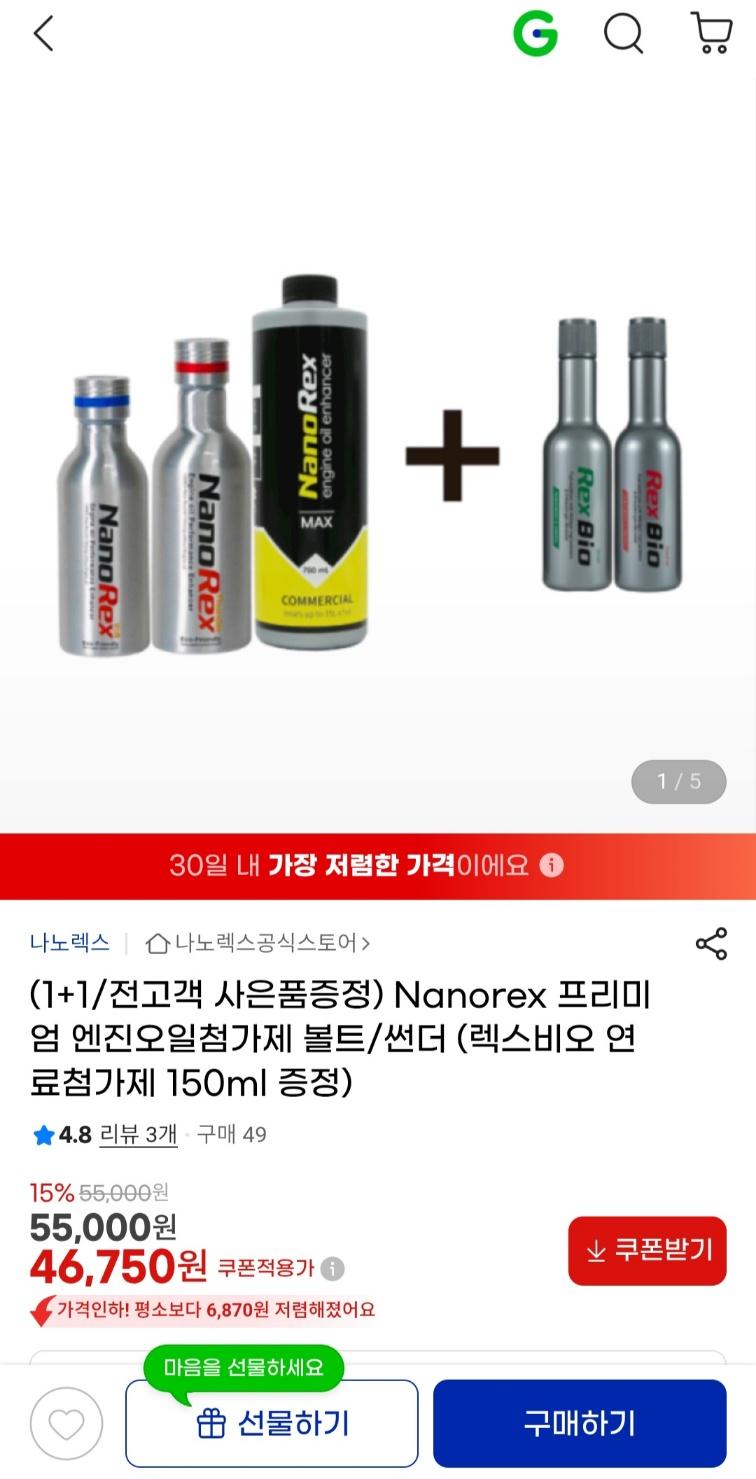Share this product
Image resolution: width=756 pixels, height=1479 pixels.
(x=711, y=943)
